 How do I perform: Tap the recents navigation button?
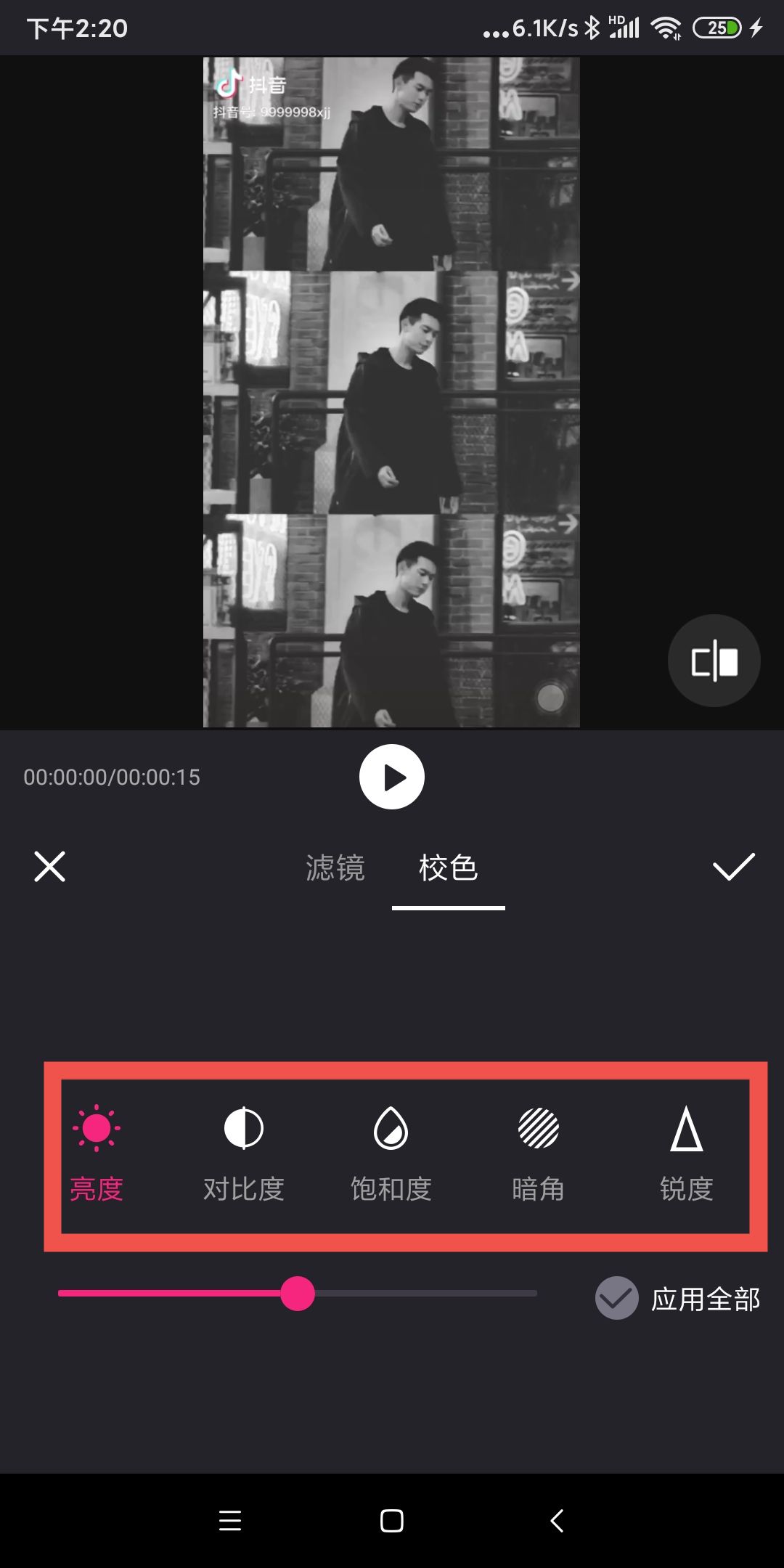tap(230, 1522)
